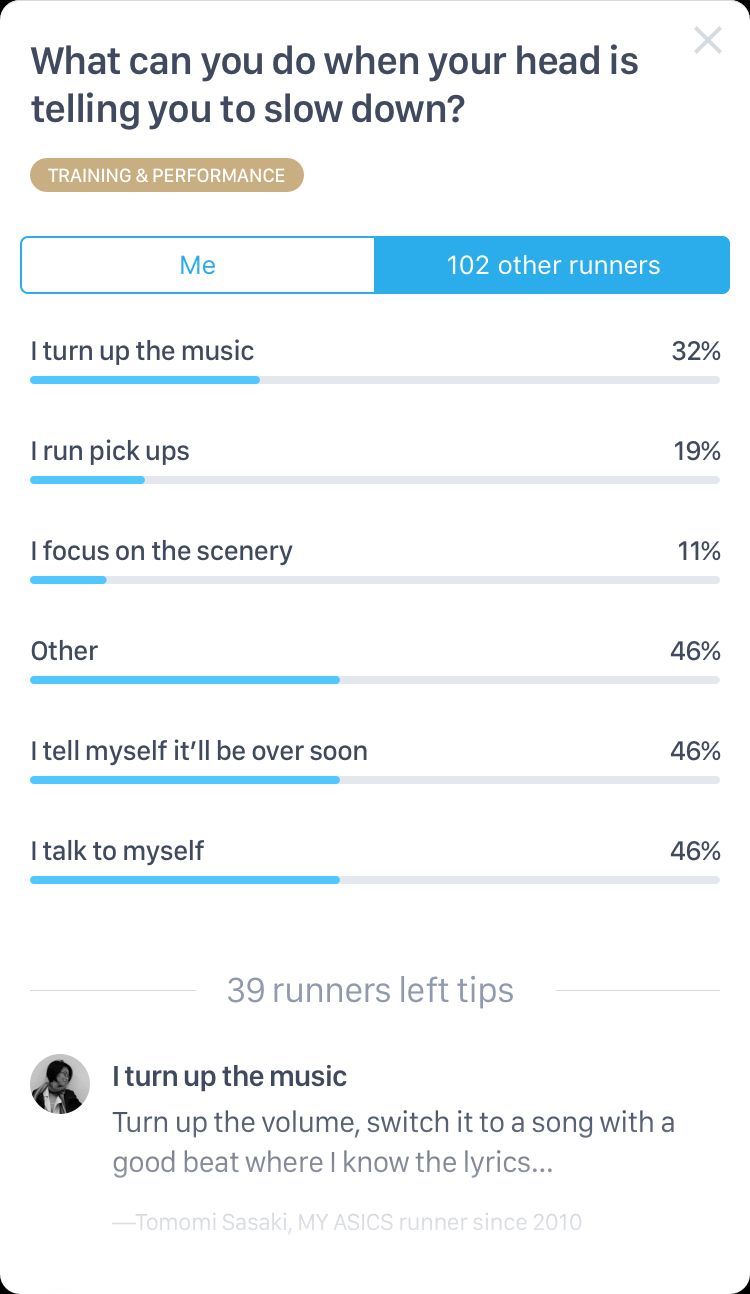750x1294 pixels.
Task: Close the poll overlay
Action: [x=708, y=40]
